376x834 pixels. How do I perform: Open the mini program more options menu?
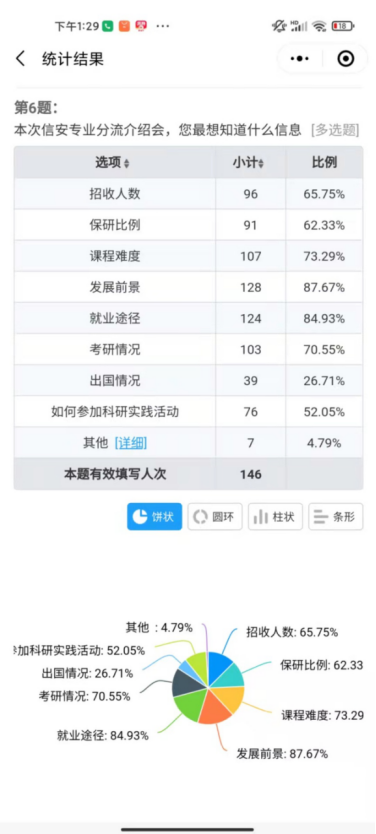click(300, 59)
